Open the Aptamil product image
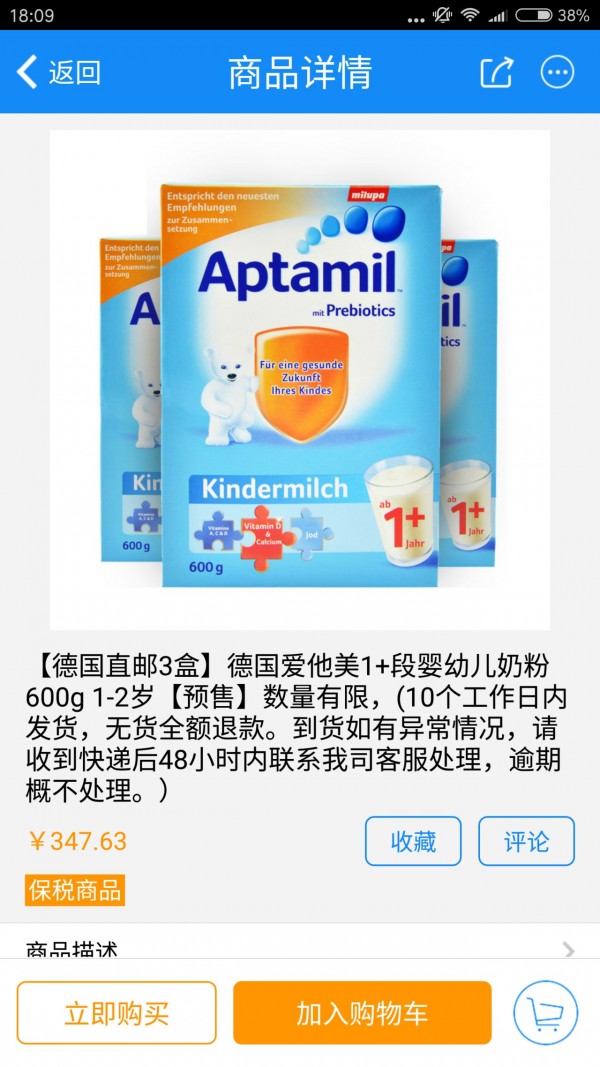600x1067 pixels. click(300, 380)
